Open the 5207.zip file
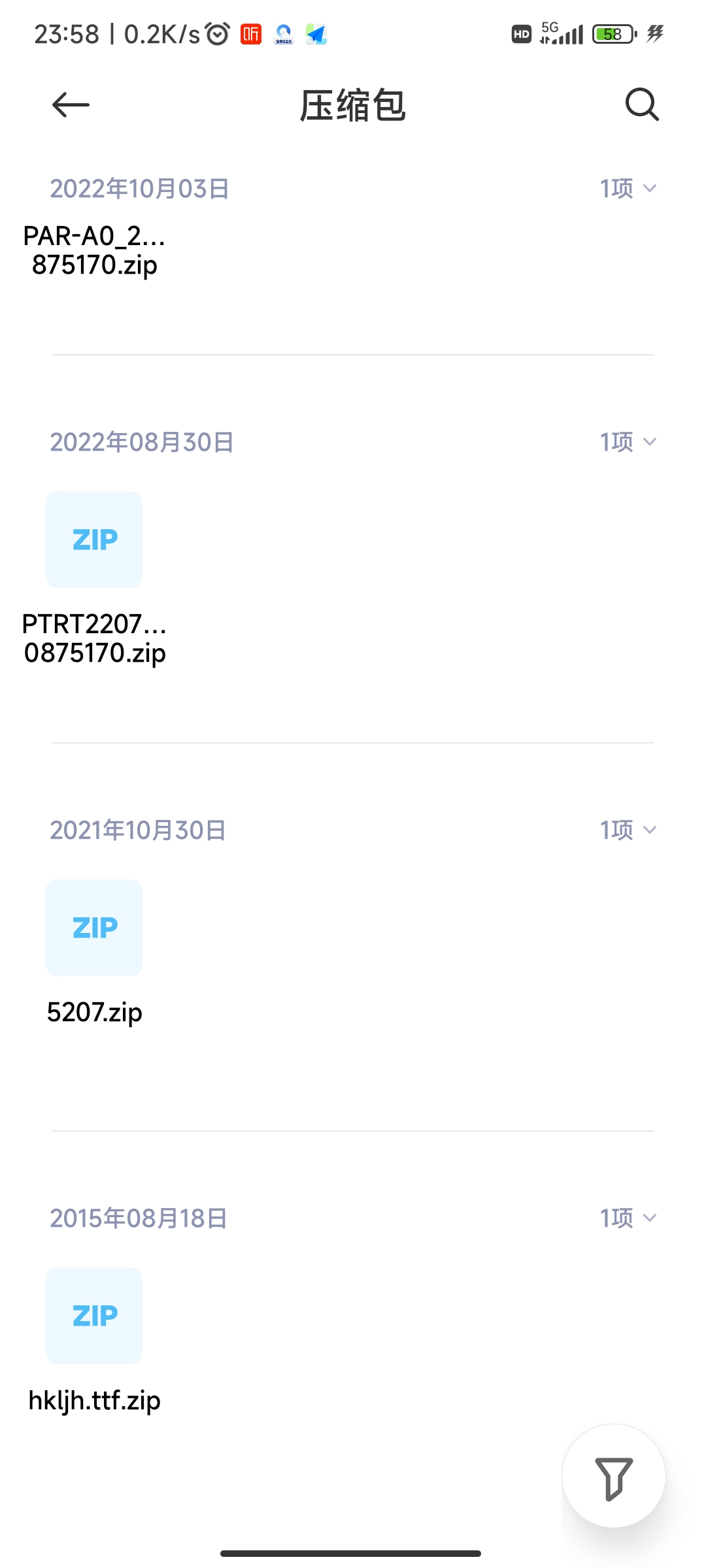Image resolution: width=706 pixels, height=1568 pixels. (x=94, y=954)
